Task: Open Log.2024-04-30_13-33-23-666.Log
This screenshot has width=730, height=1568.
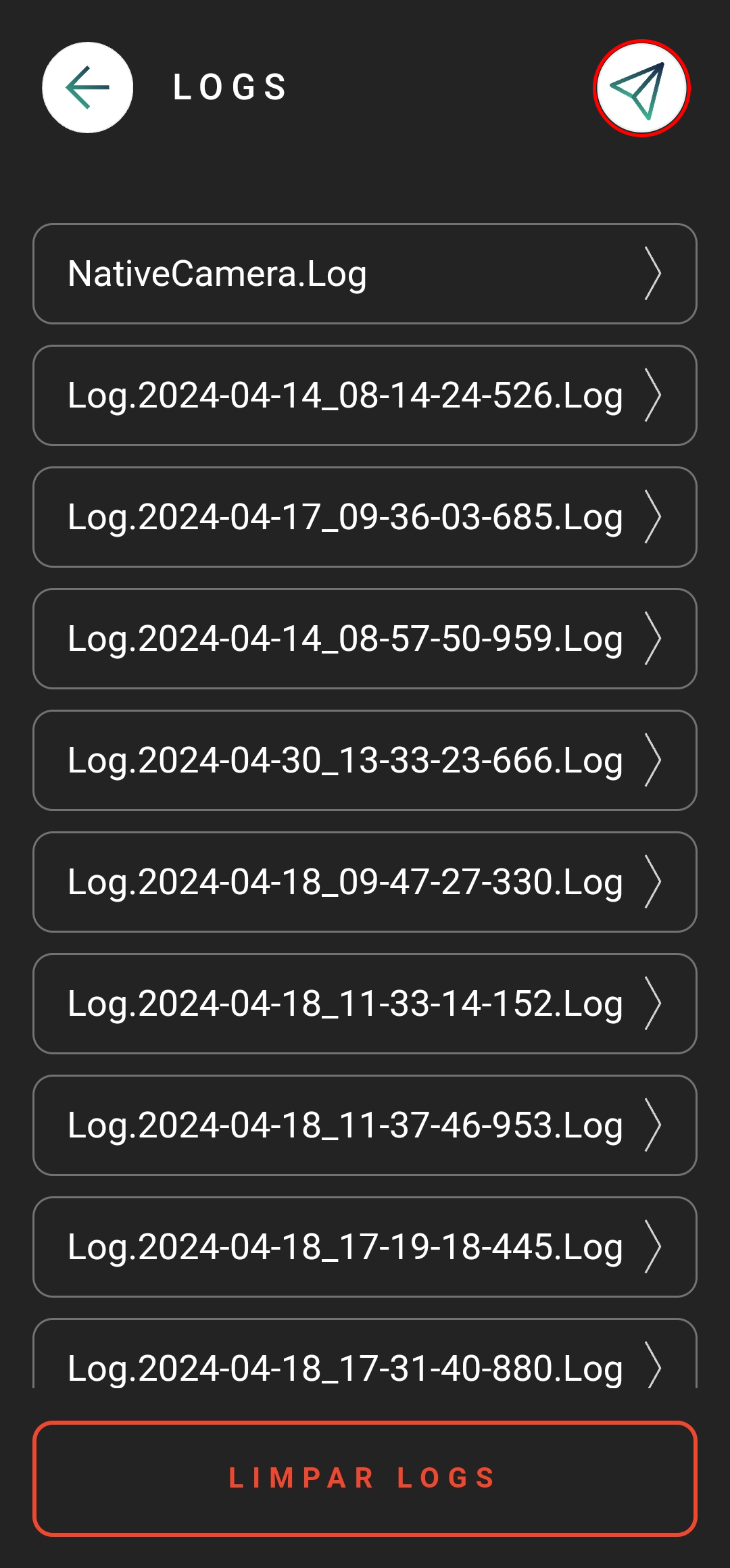Action: click(365, 760)
